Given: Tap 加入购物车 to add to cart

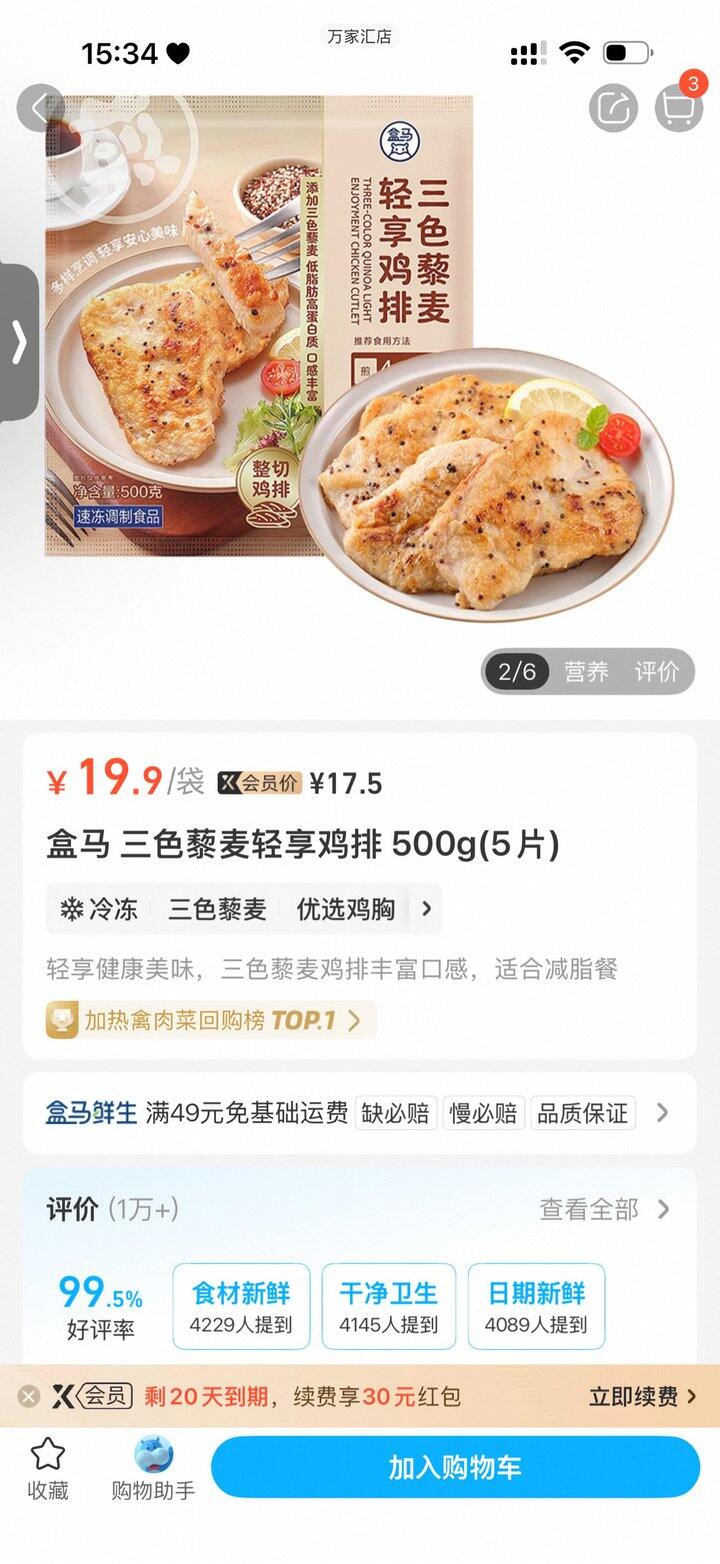Looking at the screenshot, I should click(x=455, y=1467).
